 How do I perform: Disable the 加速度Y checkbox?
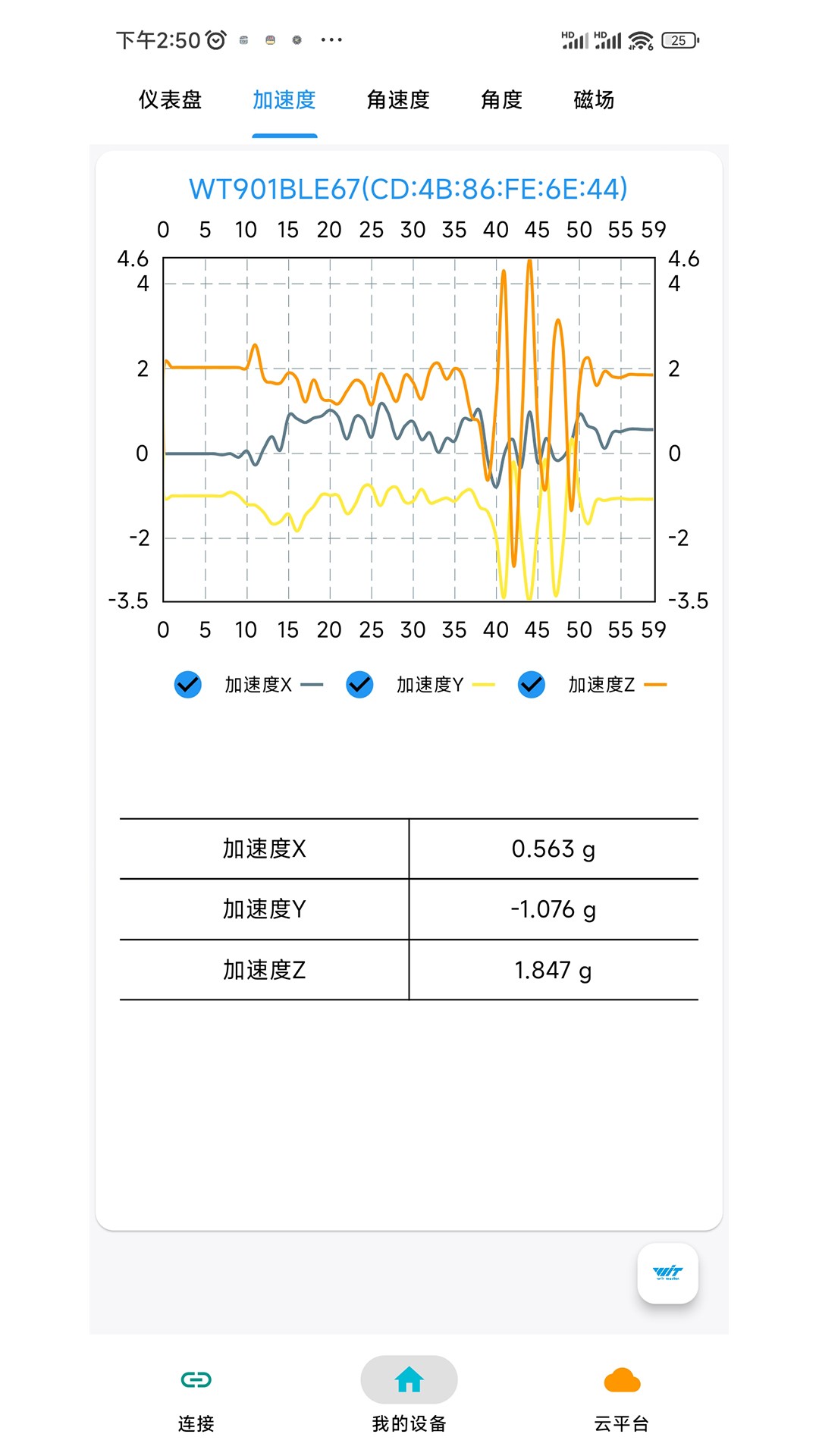(359, 684)
